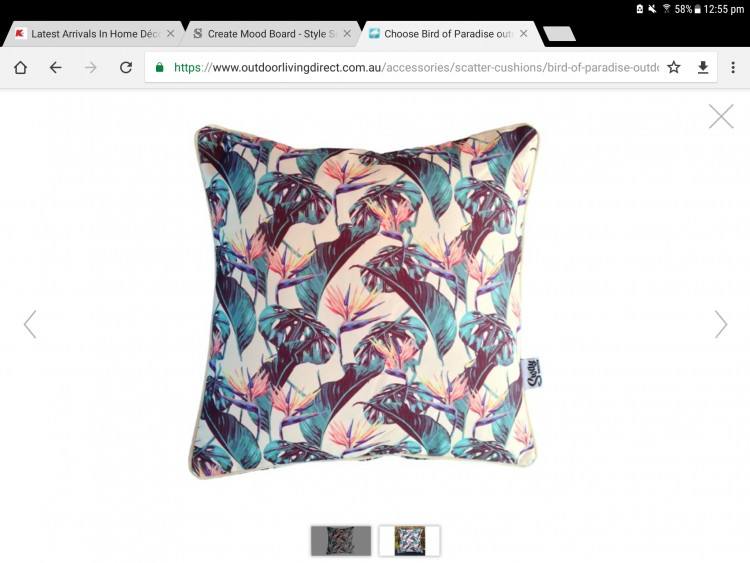Go back to the previous page
The height and width of the screenshot is (563, 750).
click(x=55, y=67)
